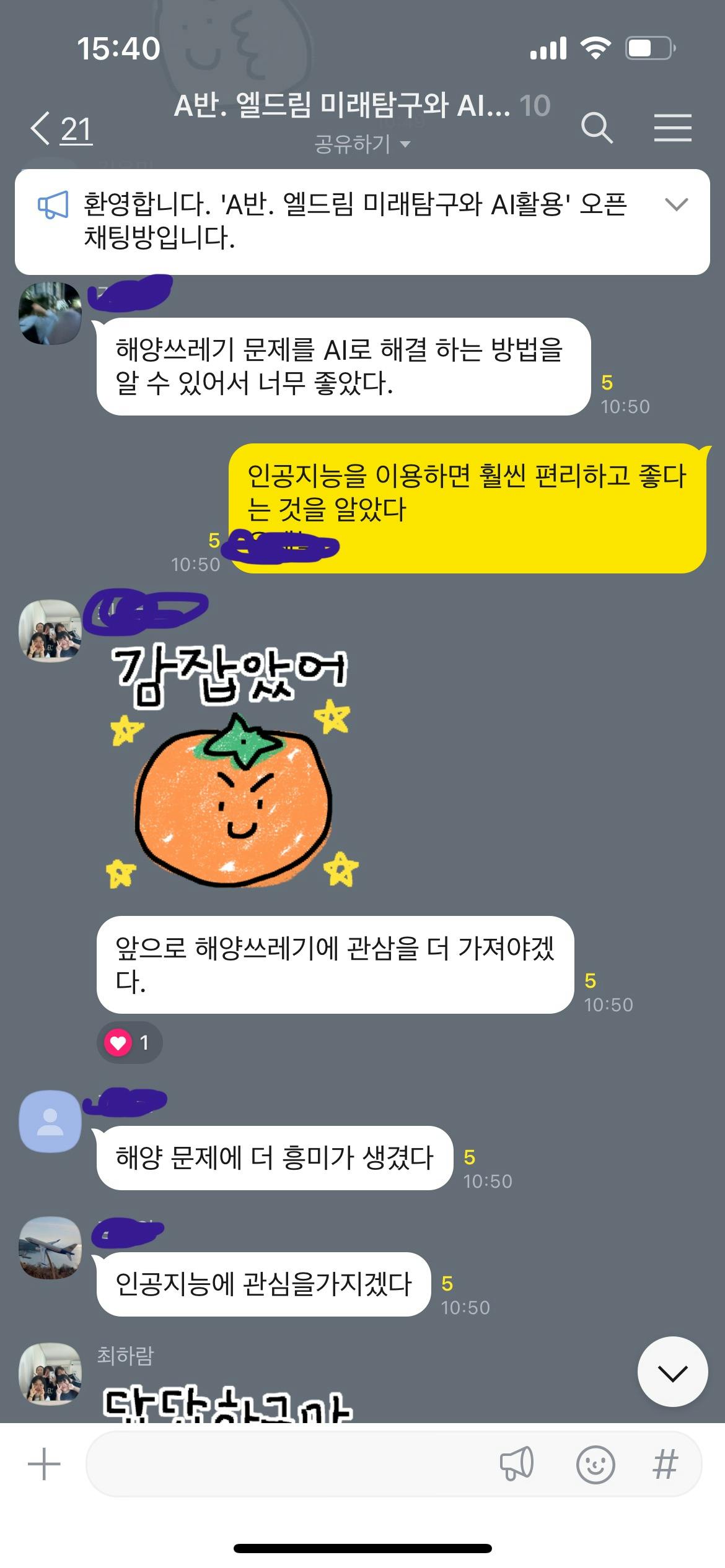The image size is (725, 1568).
Task: Open the airplane avatar sender's profile
Action: 51,1247
